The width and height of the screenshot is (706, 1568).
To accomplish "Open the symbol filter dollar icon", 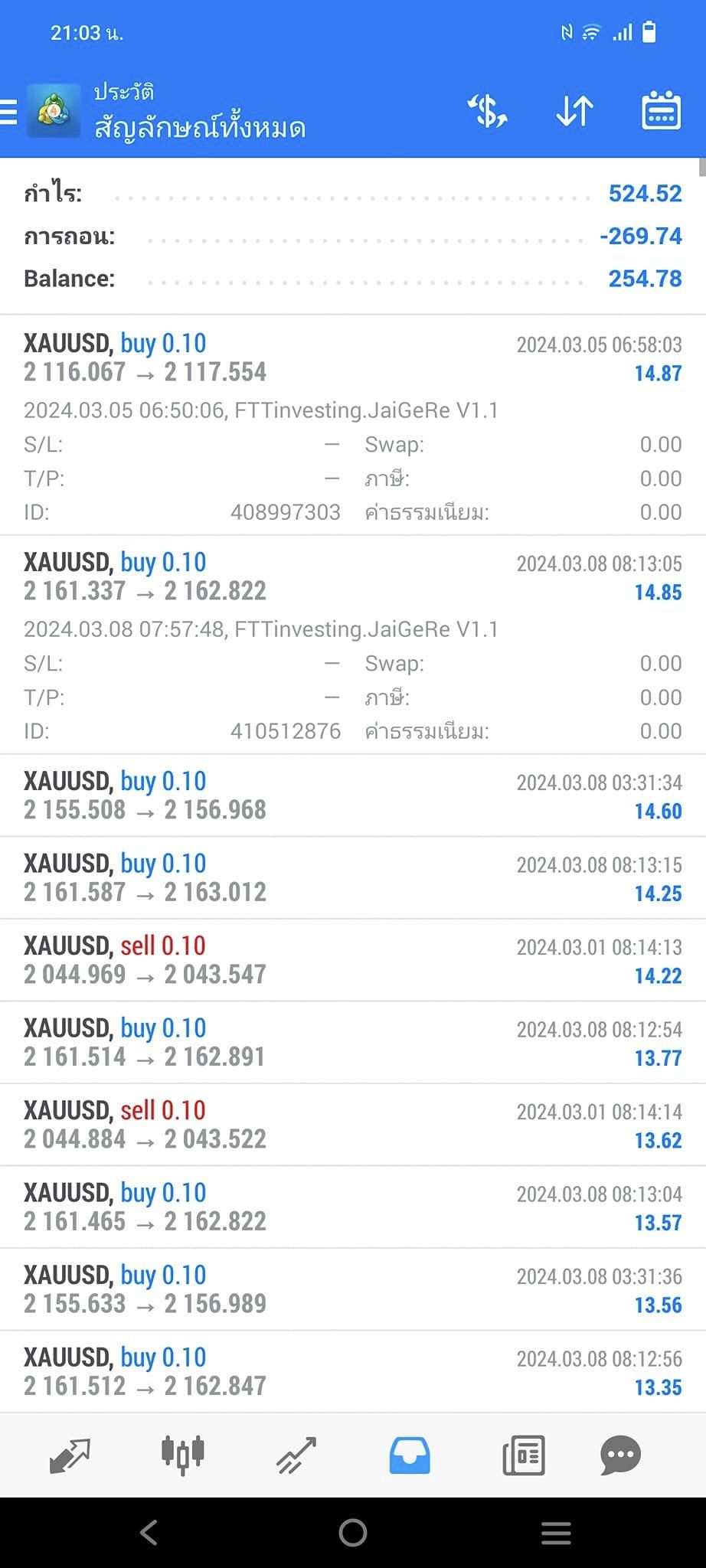I will tap(488, 111).
